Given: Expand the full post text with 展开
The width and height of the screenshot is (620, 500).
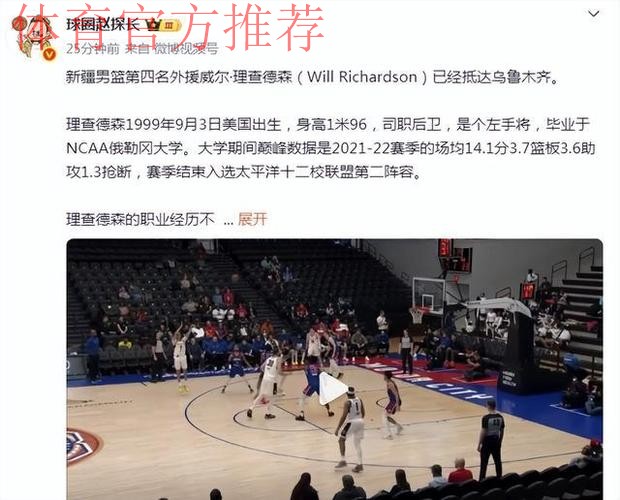Looking at the screenshot, I should click(x=252, y=219).
